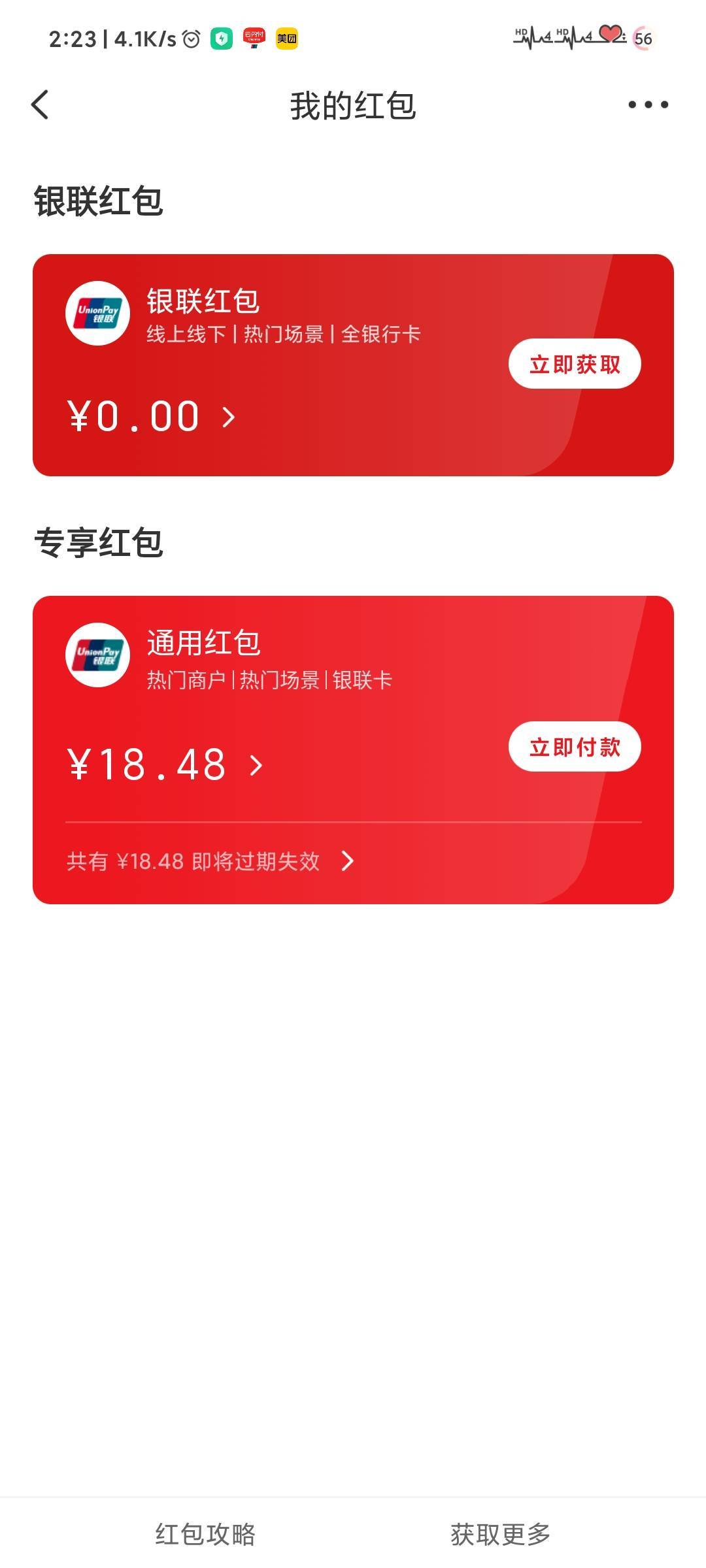706x1568 pixels.
Task: Open 获取更多 at the bottom
Action: tap(500, 1534)
